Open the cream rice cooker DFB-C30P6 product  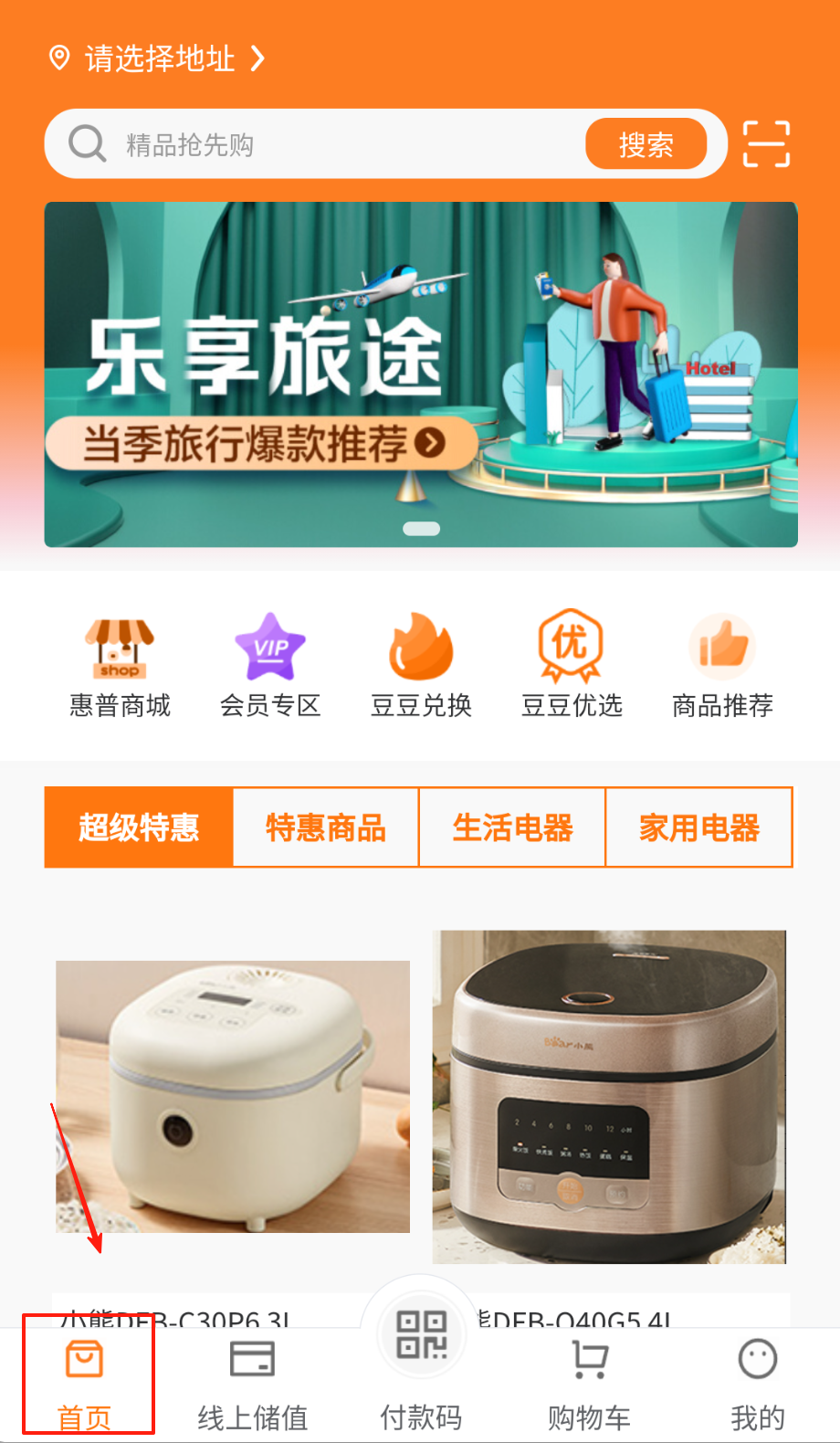pyautogui.click(x=233, y=1097)
